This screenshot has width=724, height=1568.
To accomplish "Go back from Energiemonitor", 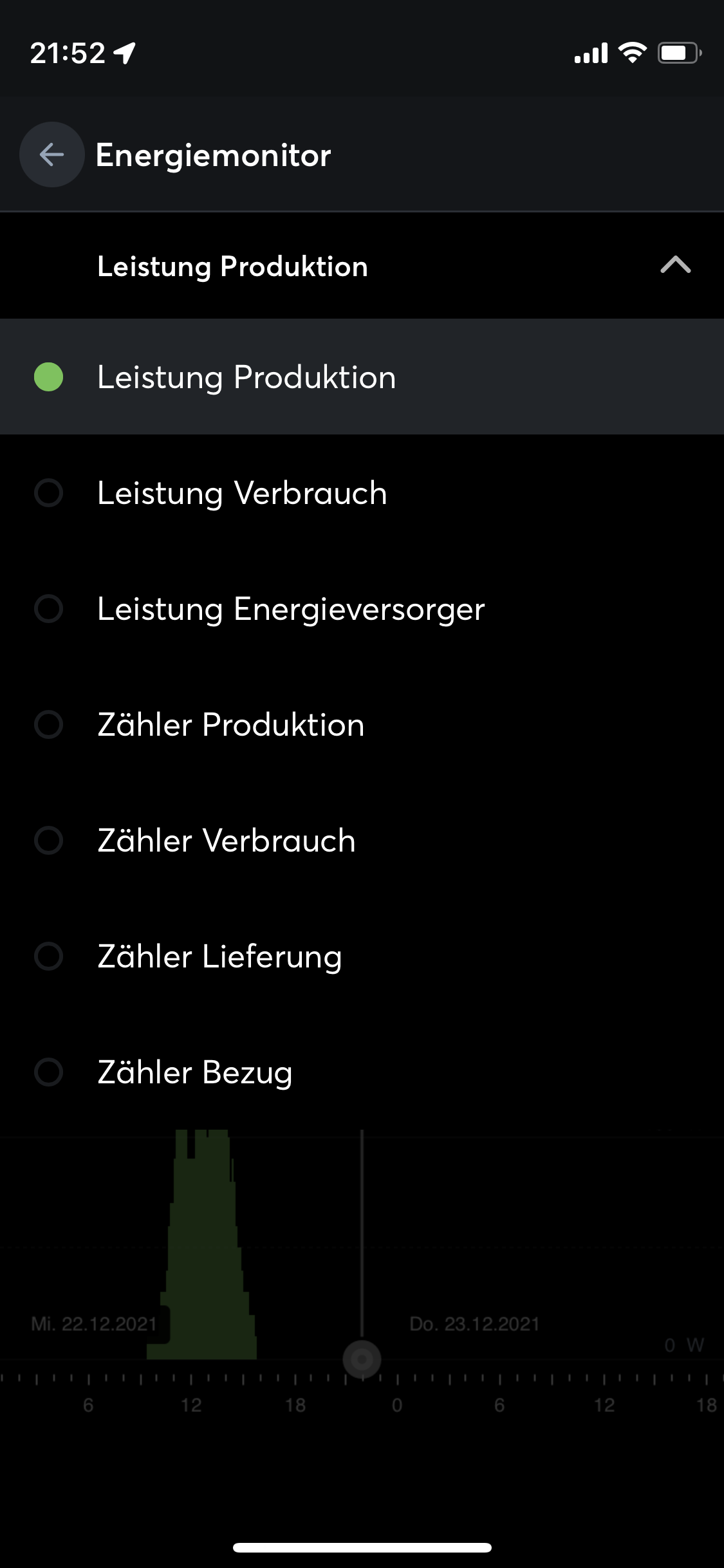I will (x=51, y=154).
